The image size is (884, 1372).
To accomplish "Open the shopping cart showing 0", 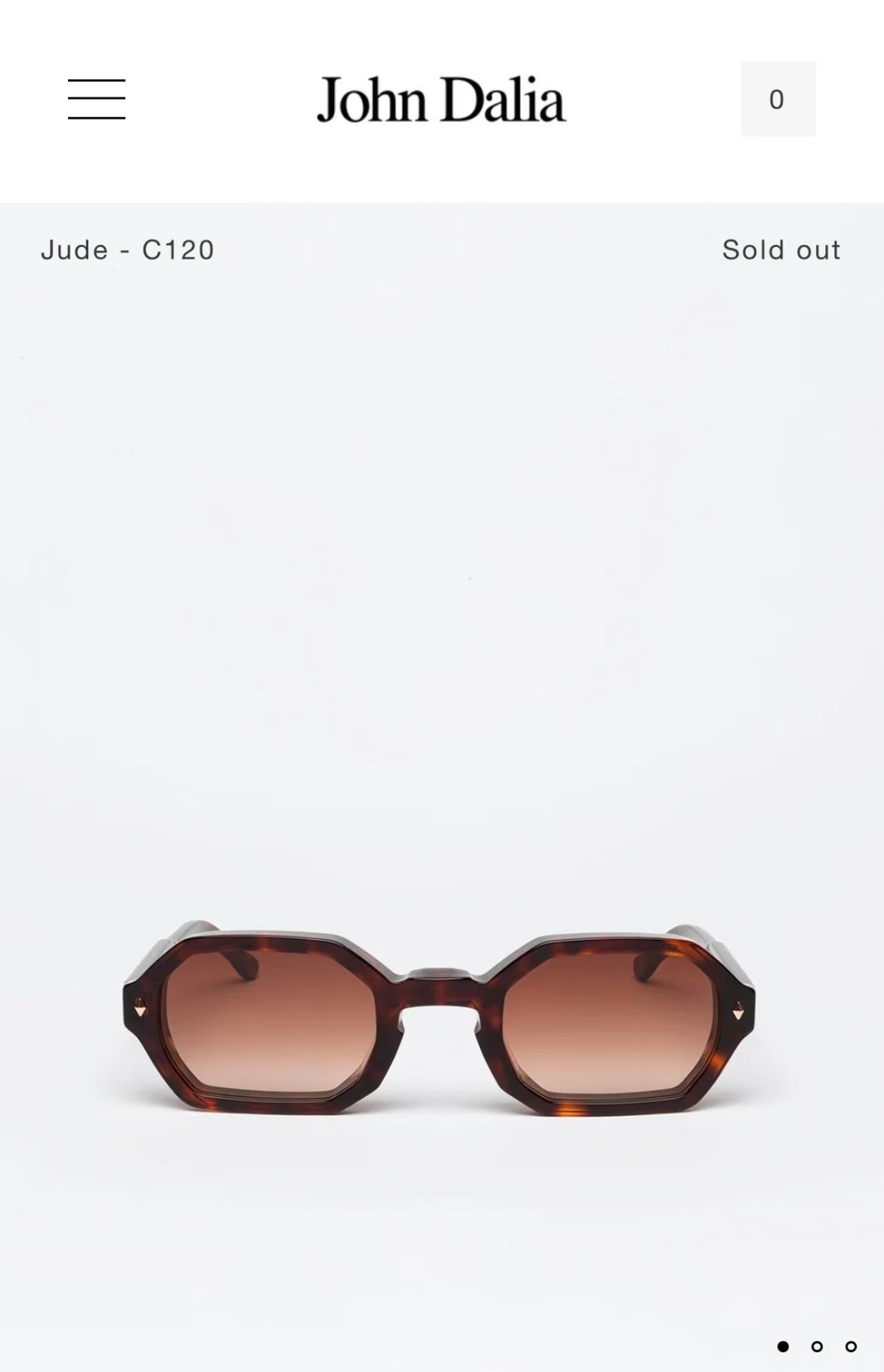I will [x=778, y=99].
